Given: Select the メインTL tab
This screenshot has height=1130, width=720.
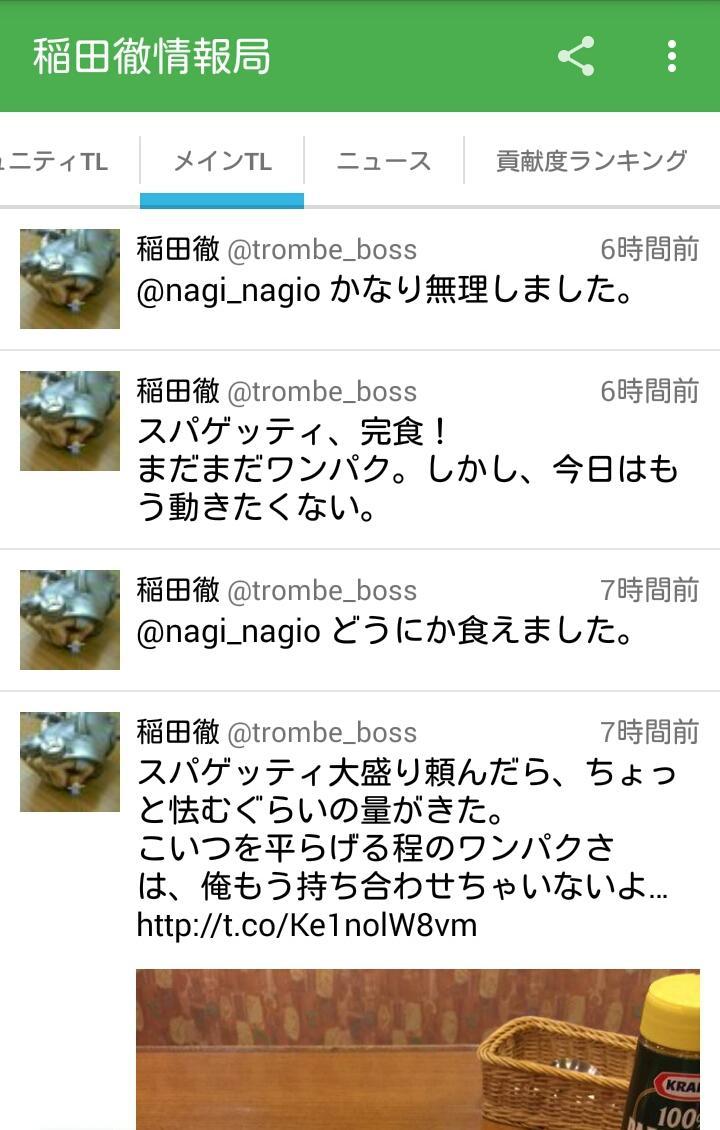Looking at the screenshot, I should pos(222,161).
